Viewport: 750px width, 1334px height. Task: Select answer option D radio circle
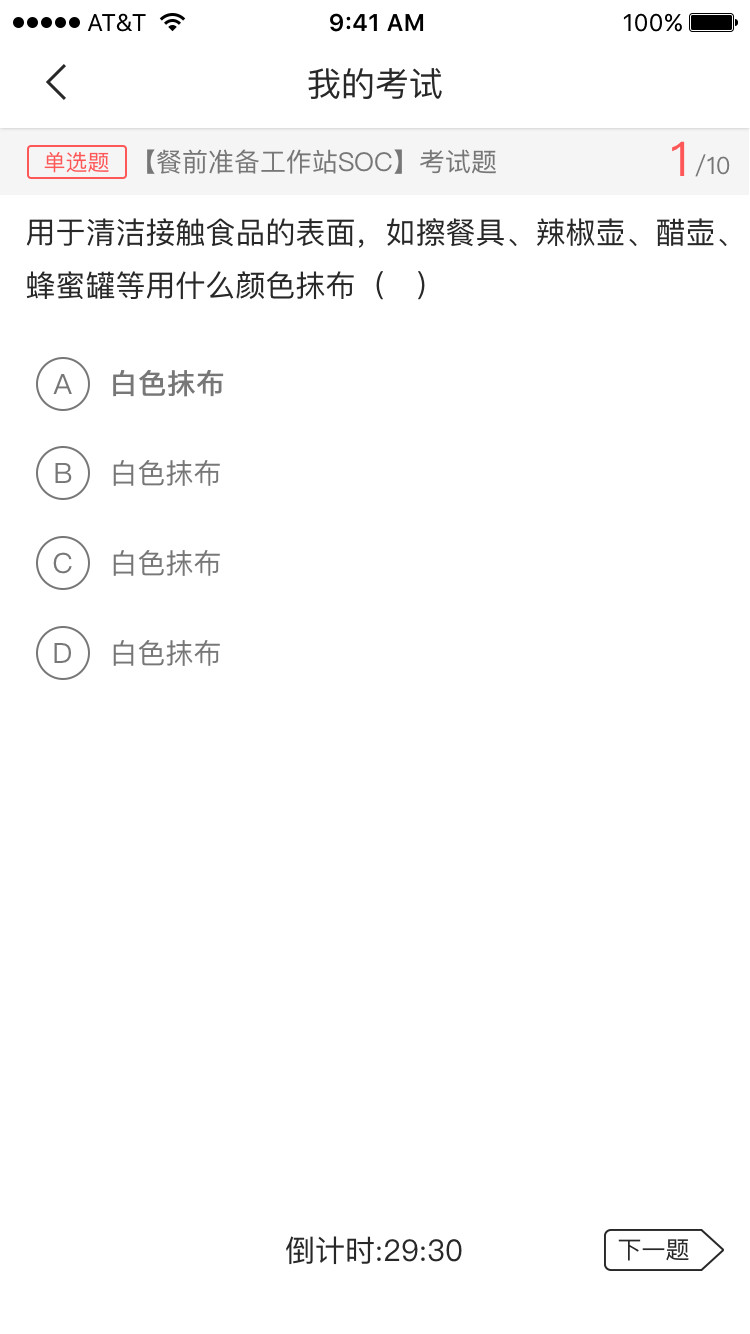coord(62,653)
